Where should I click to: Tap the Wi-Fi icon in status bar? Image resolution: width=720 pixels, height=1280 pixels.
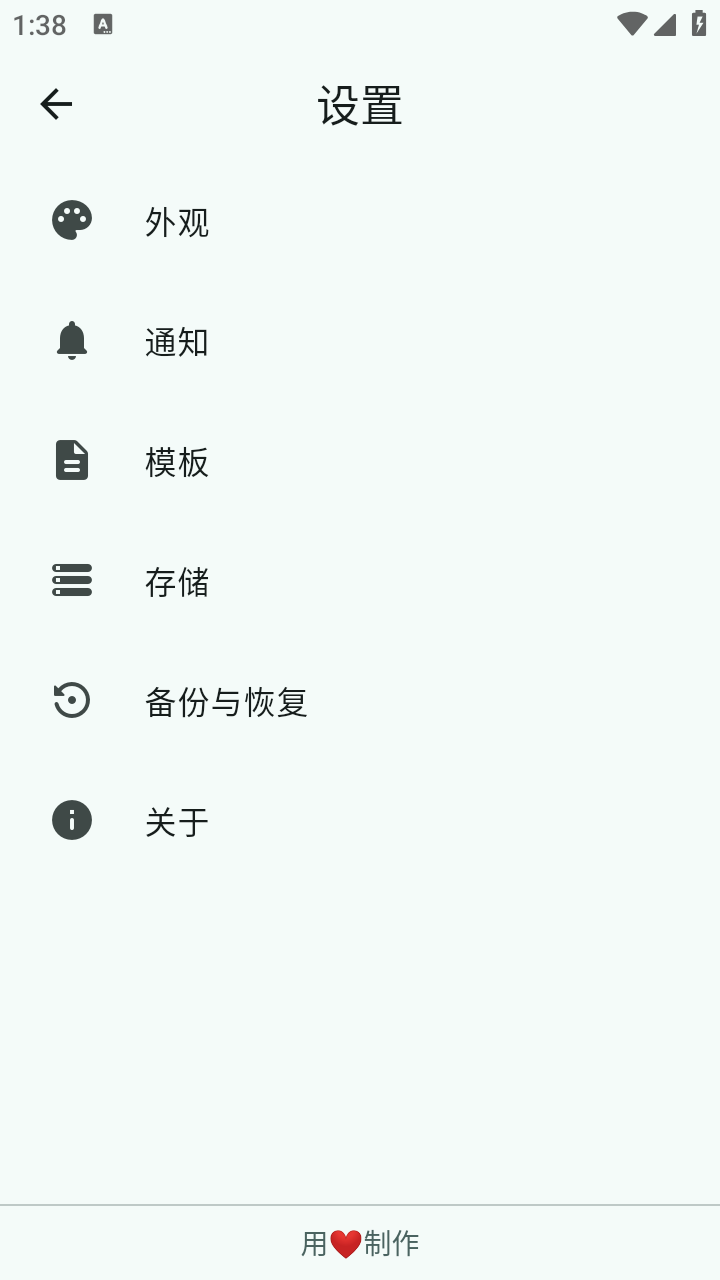point(632,22)
